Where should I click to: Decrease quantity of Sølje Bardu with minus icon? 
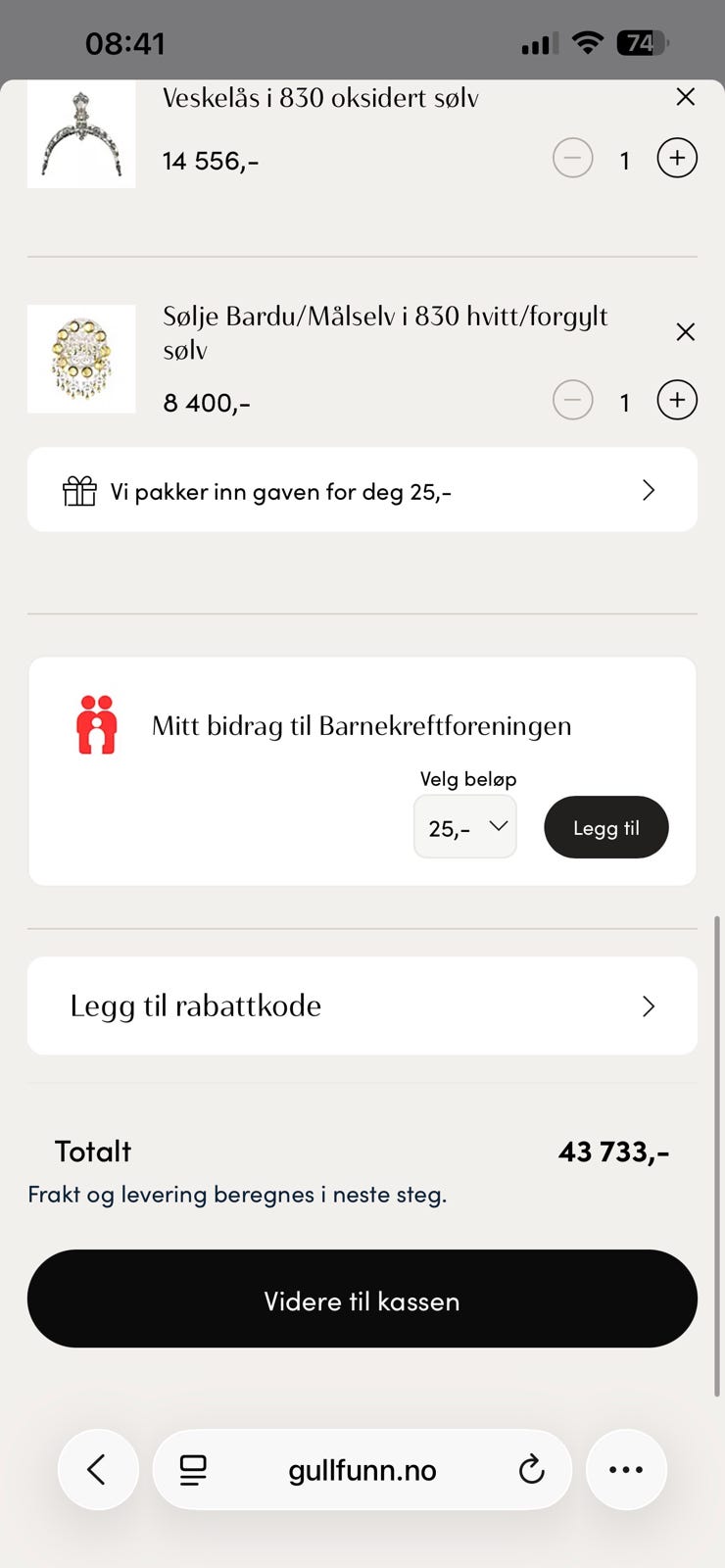[x=573, y=400]
